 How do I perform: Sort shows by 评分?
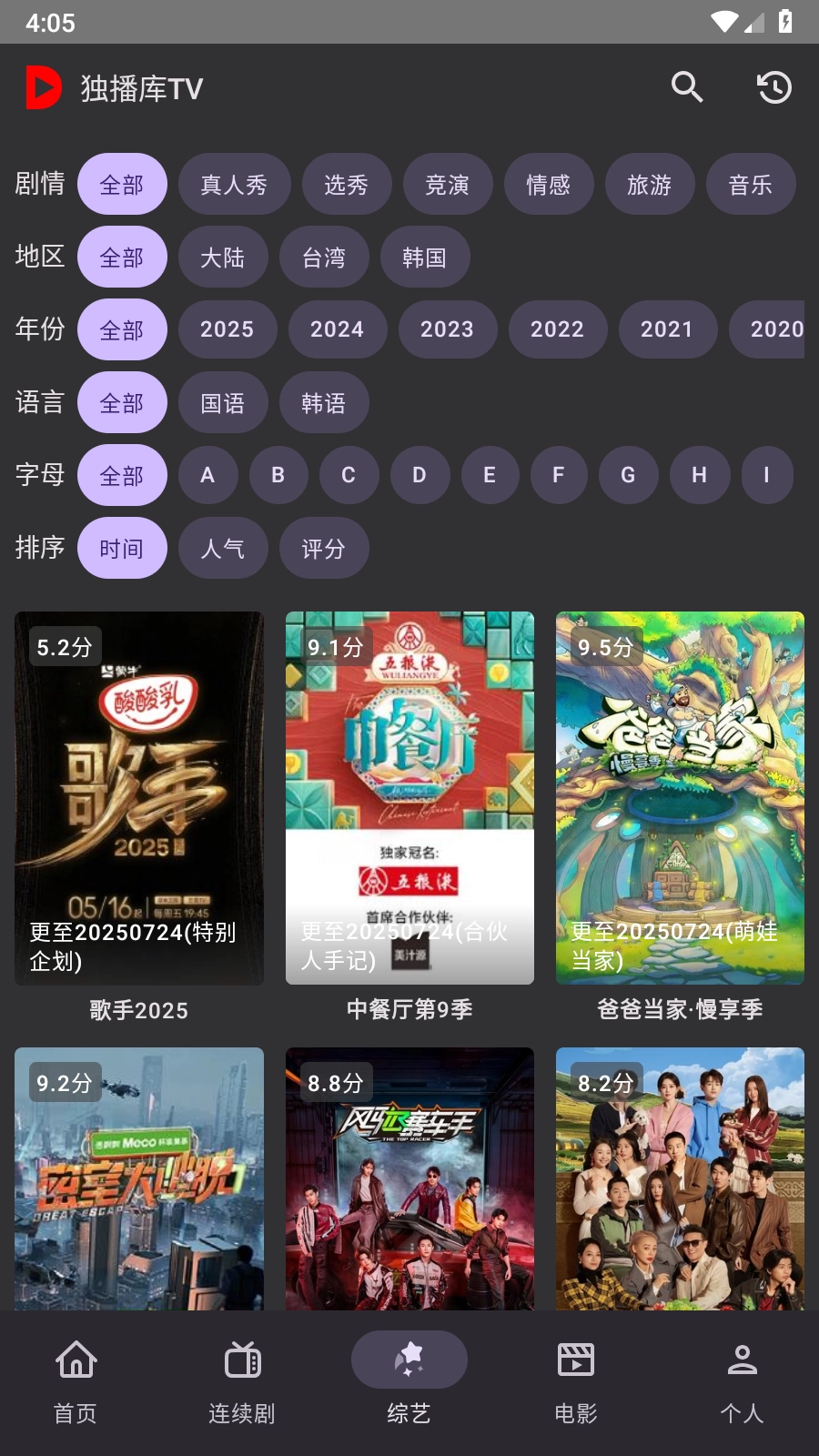click(x=323, y=549)
